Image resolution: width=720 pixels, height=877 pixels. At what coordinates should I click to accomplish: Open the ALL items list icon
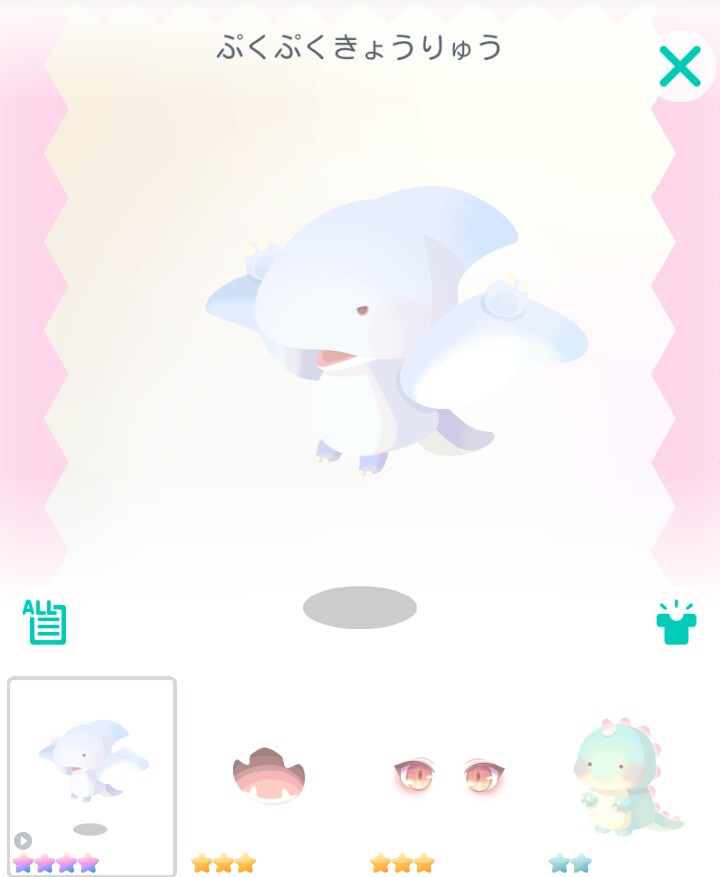pyautogui.click(x=45, y=622)
